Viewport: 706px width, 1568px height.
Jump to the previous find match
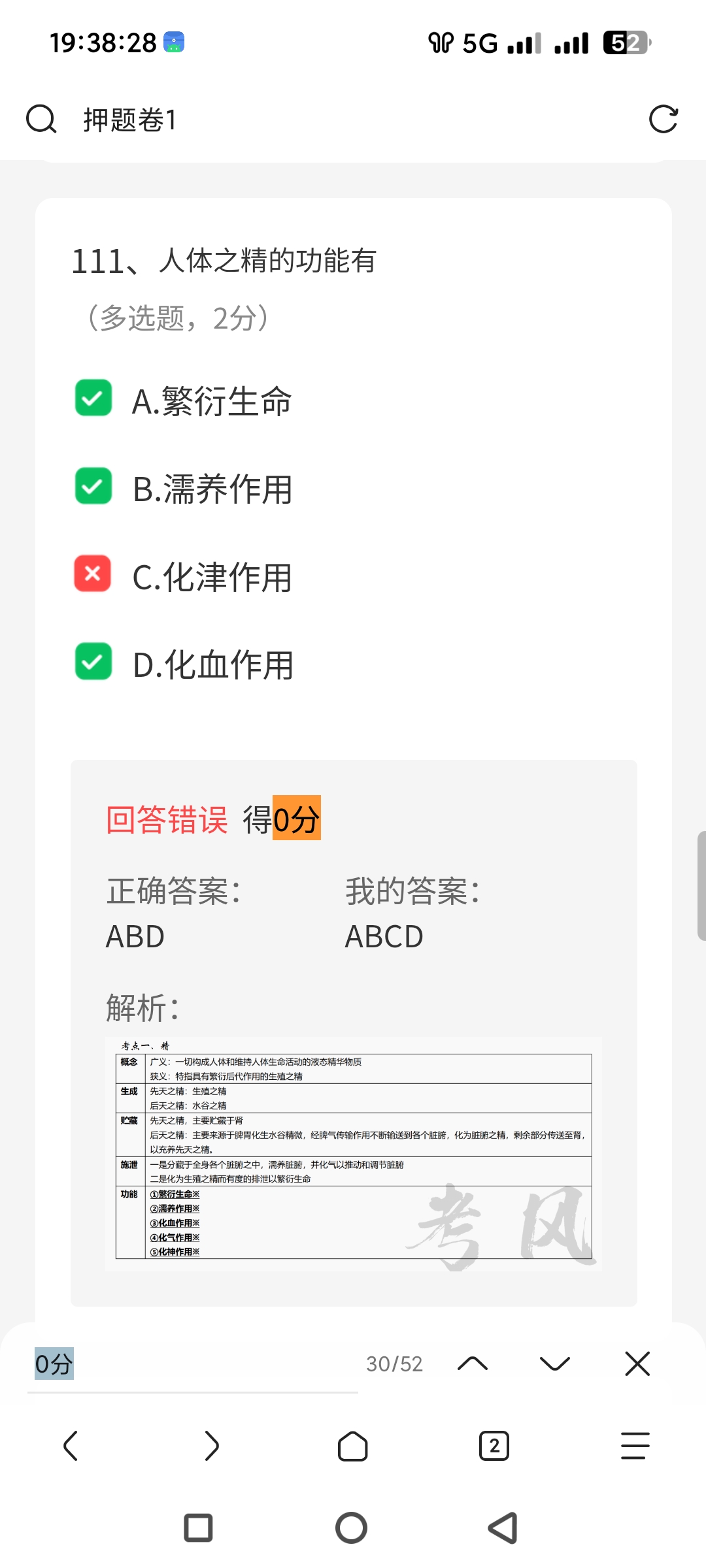tap(473, 1364)
